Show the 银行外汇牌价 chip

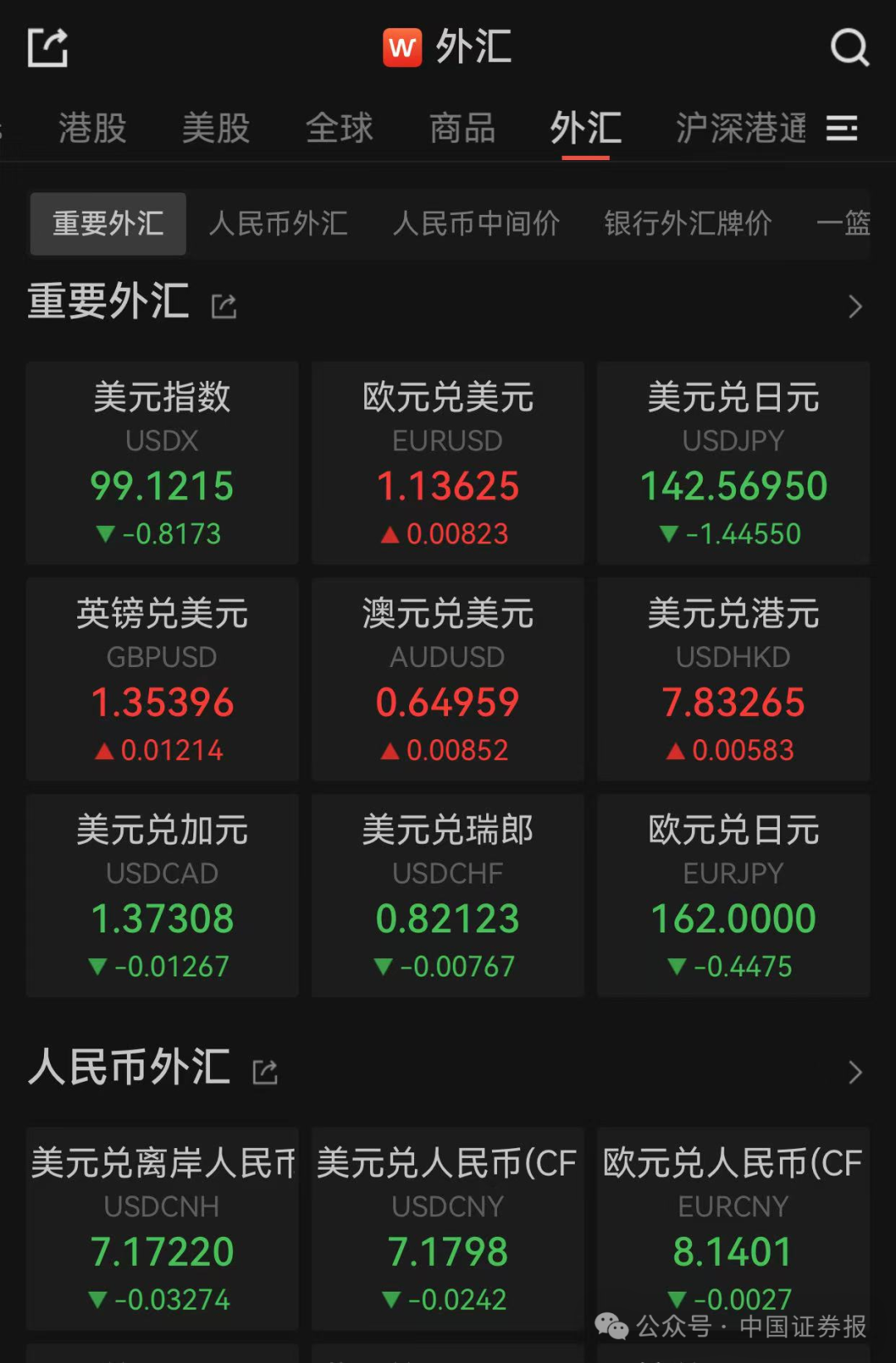click(688, 223)
